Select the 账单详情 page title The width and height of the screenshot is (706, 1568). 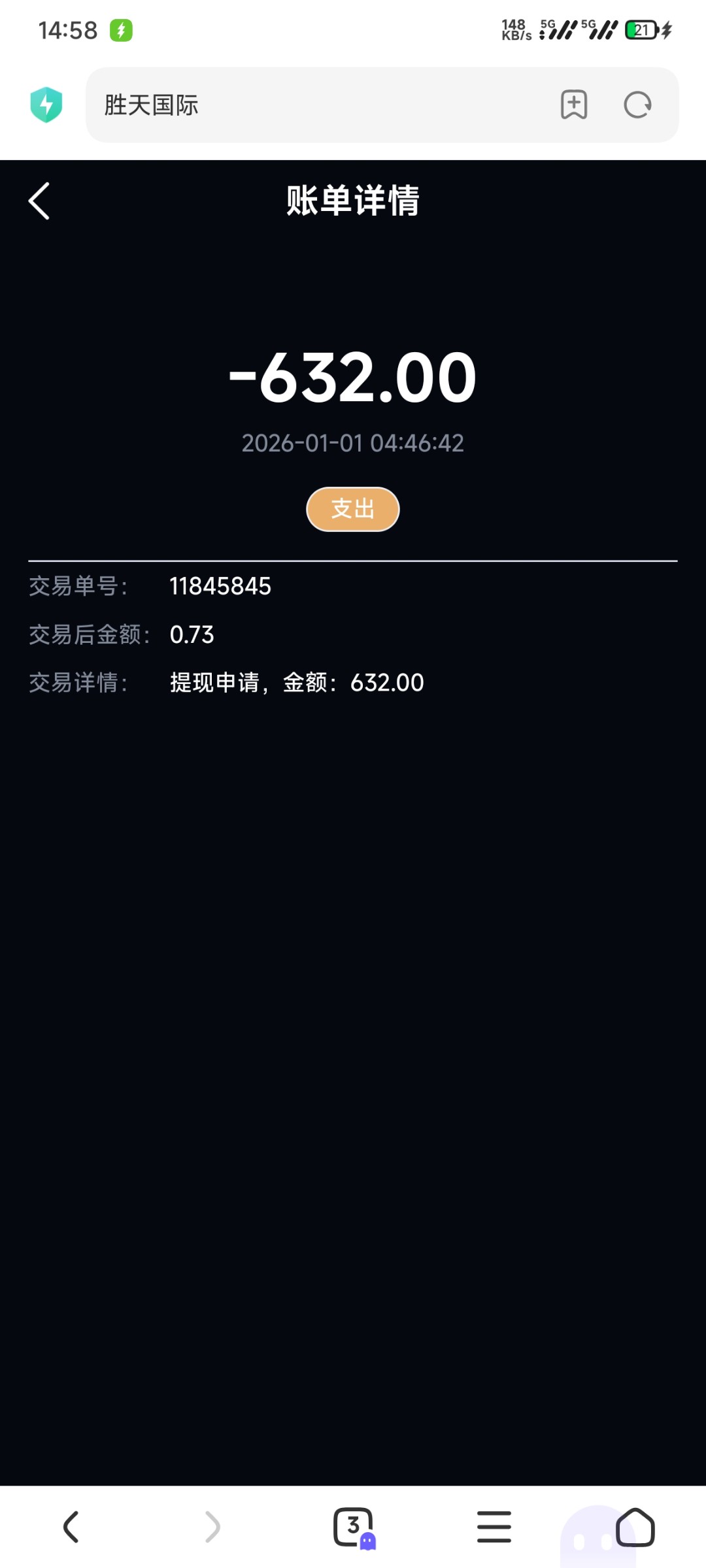pos(353,201)
